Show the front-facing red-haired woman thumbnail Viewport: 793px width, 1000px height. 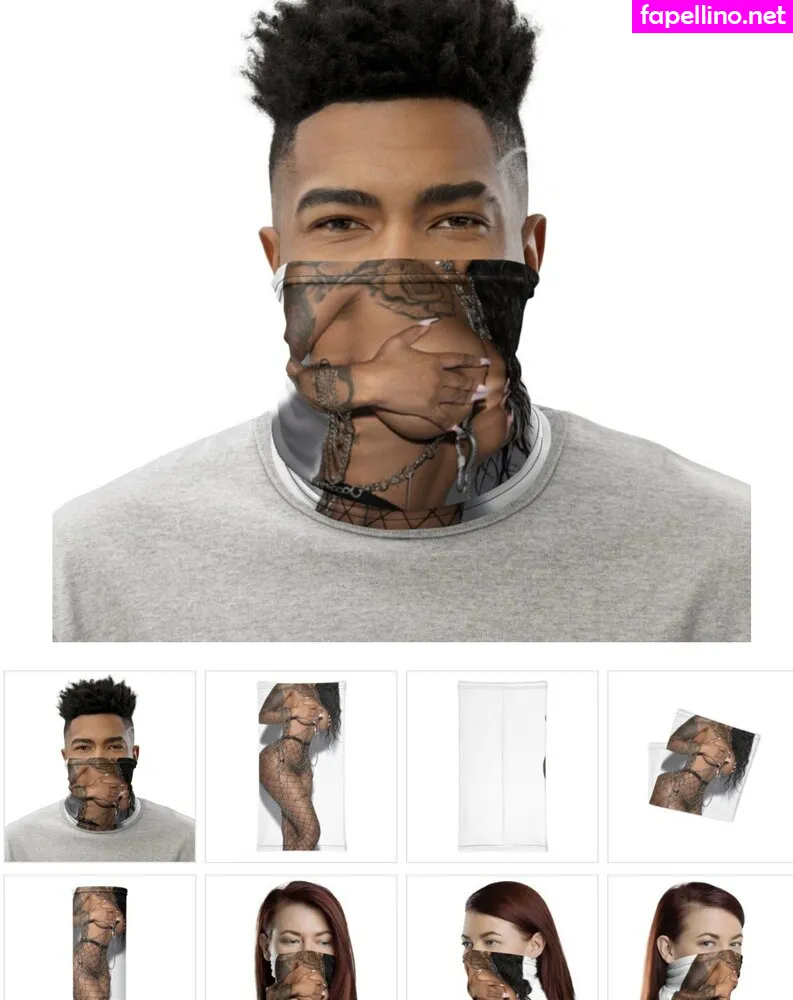coord(300,940)
